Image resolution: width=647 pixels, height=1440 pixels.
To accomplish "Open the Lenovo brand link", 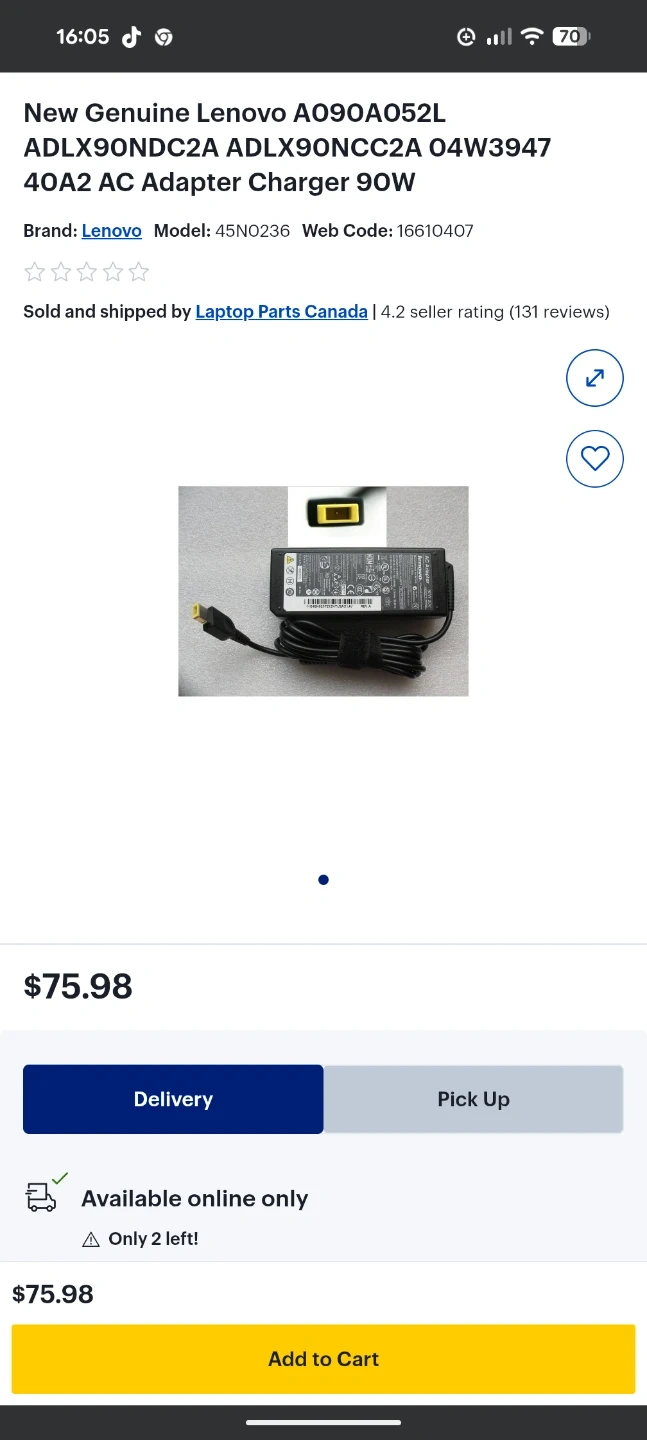I will (111, 231).
